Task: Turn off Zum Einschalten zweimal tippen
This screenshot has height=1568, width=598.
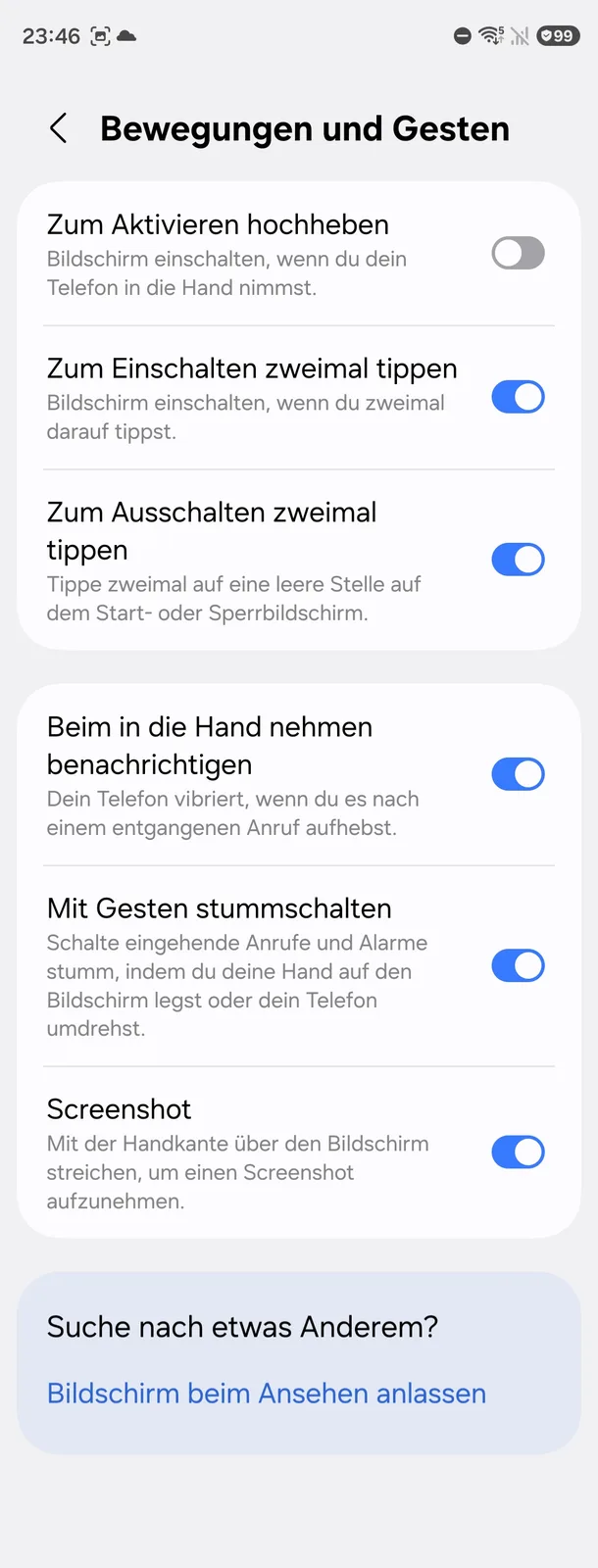Action: pyautogui.click(x=518, y=397)
